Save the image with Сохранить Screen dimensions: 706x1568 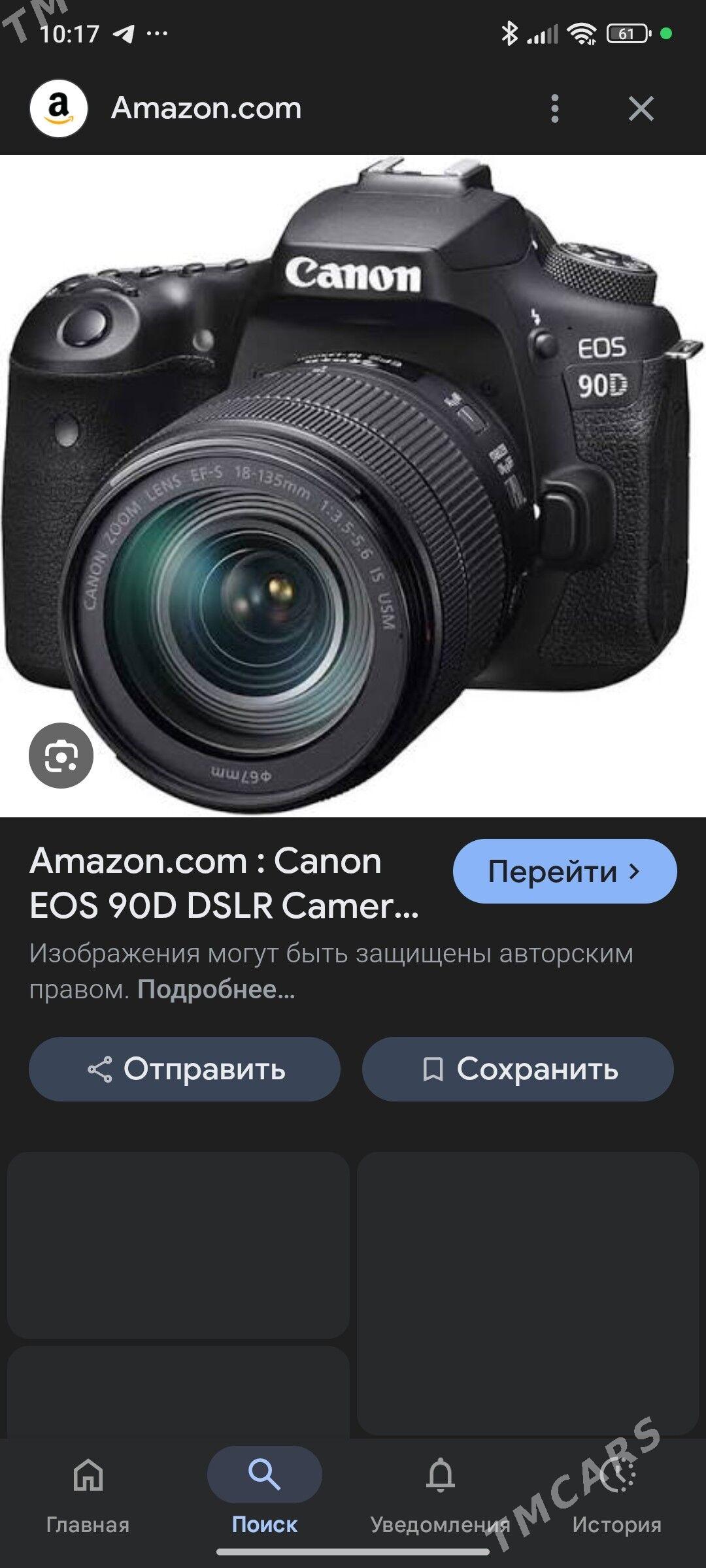click(x=518, y=1070)
